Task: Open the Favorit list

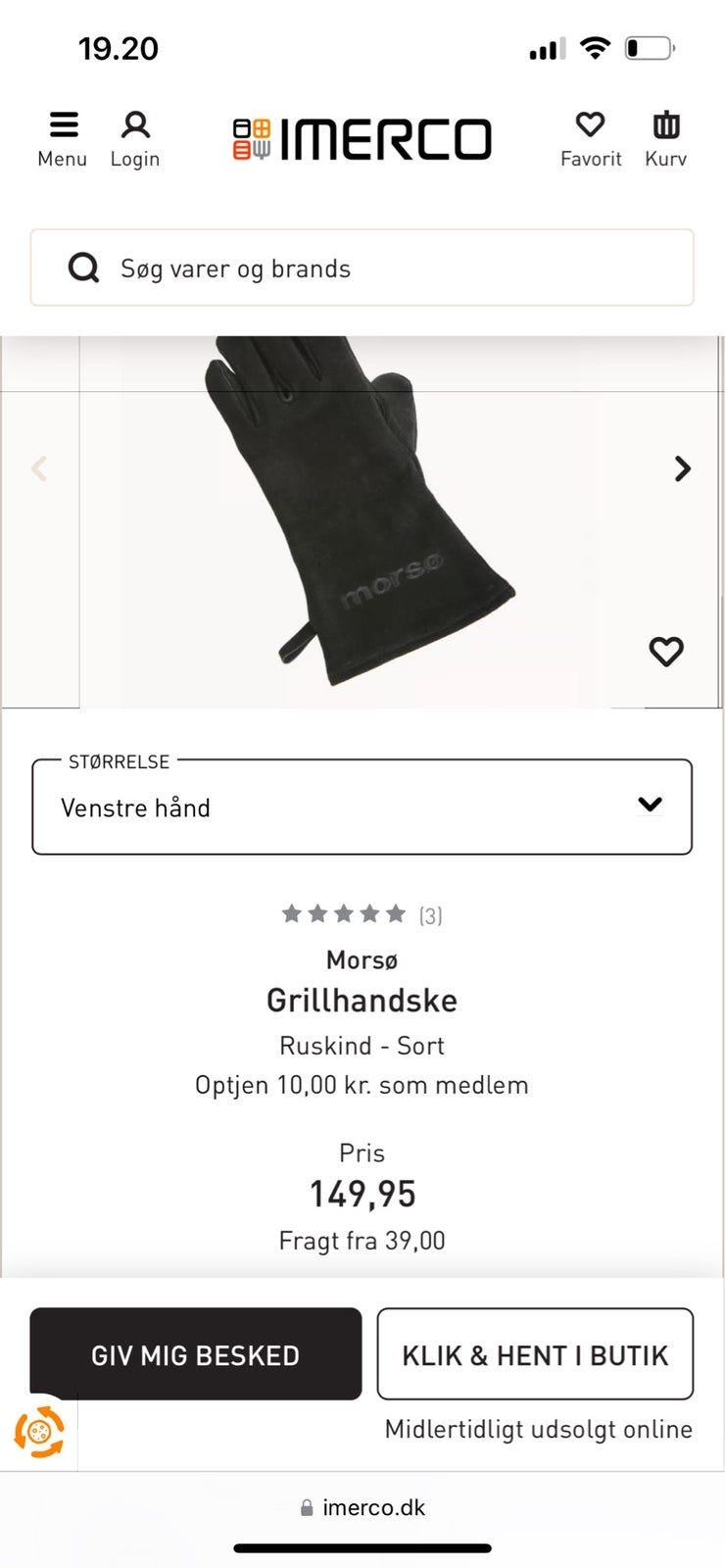Action: [590, 139]
